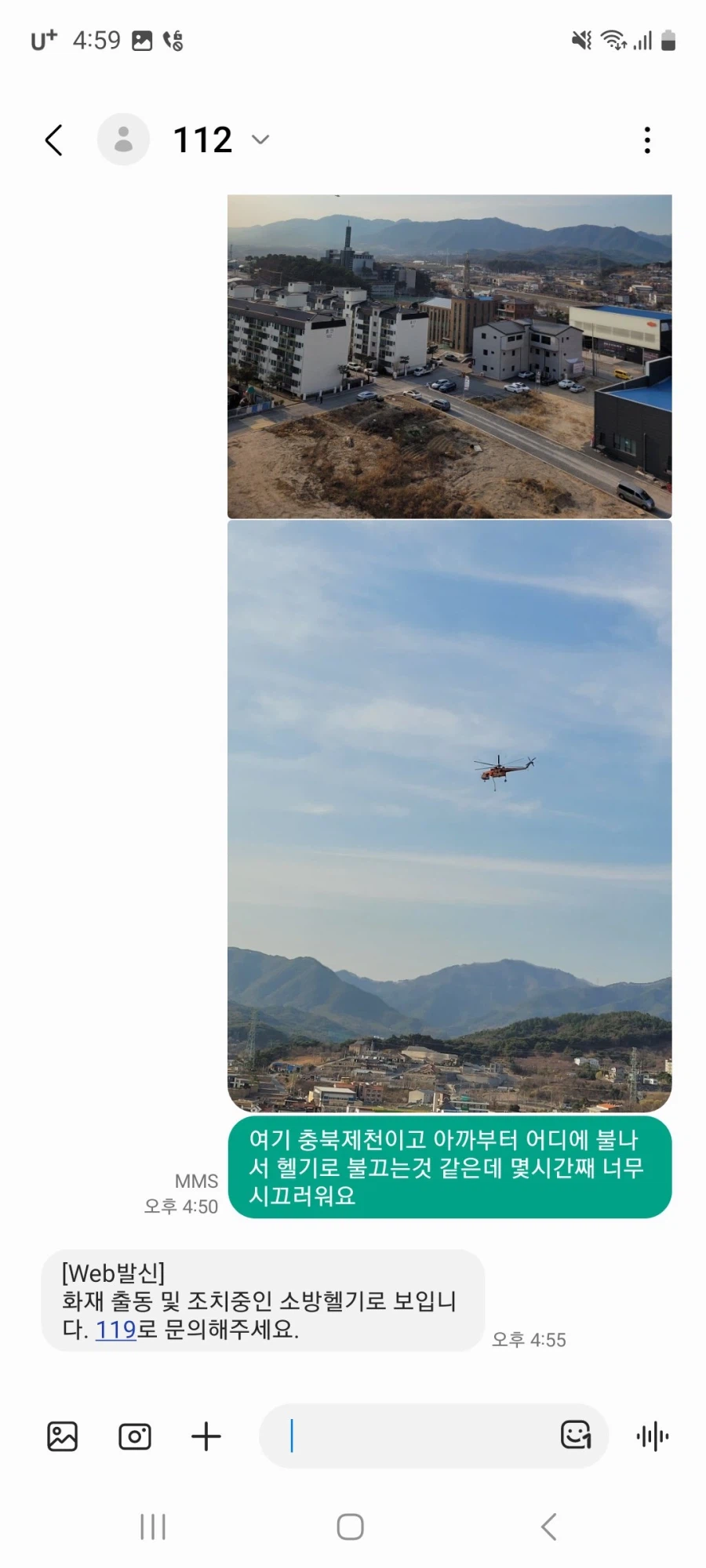View the helicopter photo attachment
Screen dimensions: 706x1568
click(449, 815)
